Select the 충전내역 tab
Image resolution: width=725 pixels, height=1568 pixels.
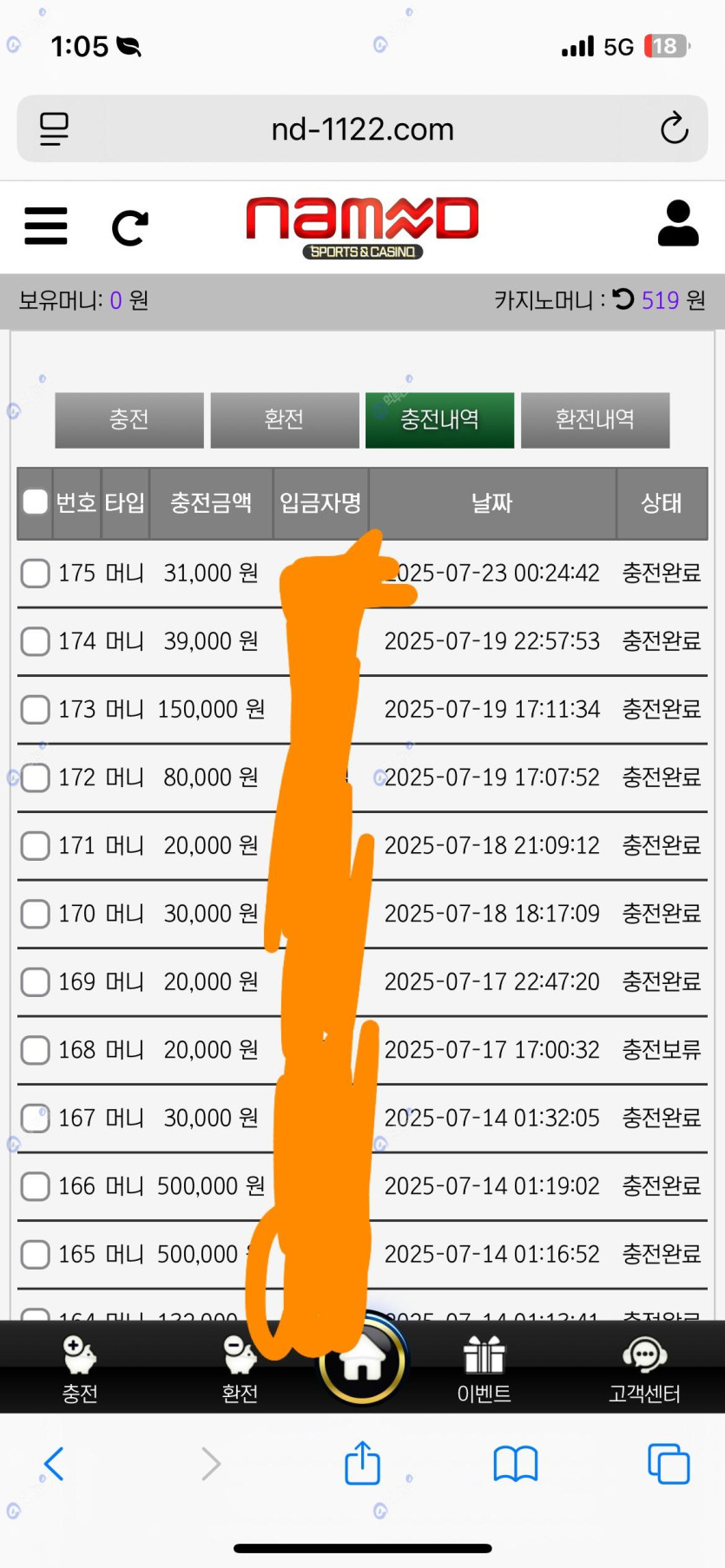click(439, 420)
